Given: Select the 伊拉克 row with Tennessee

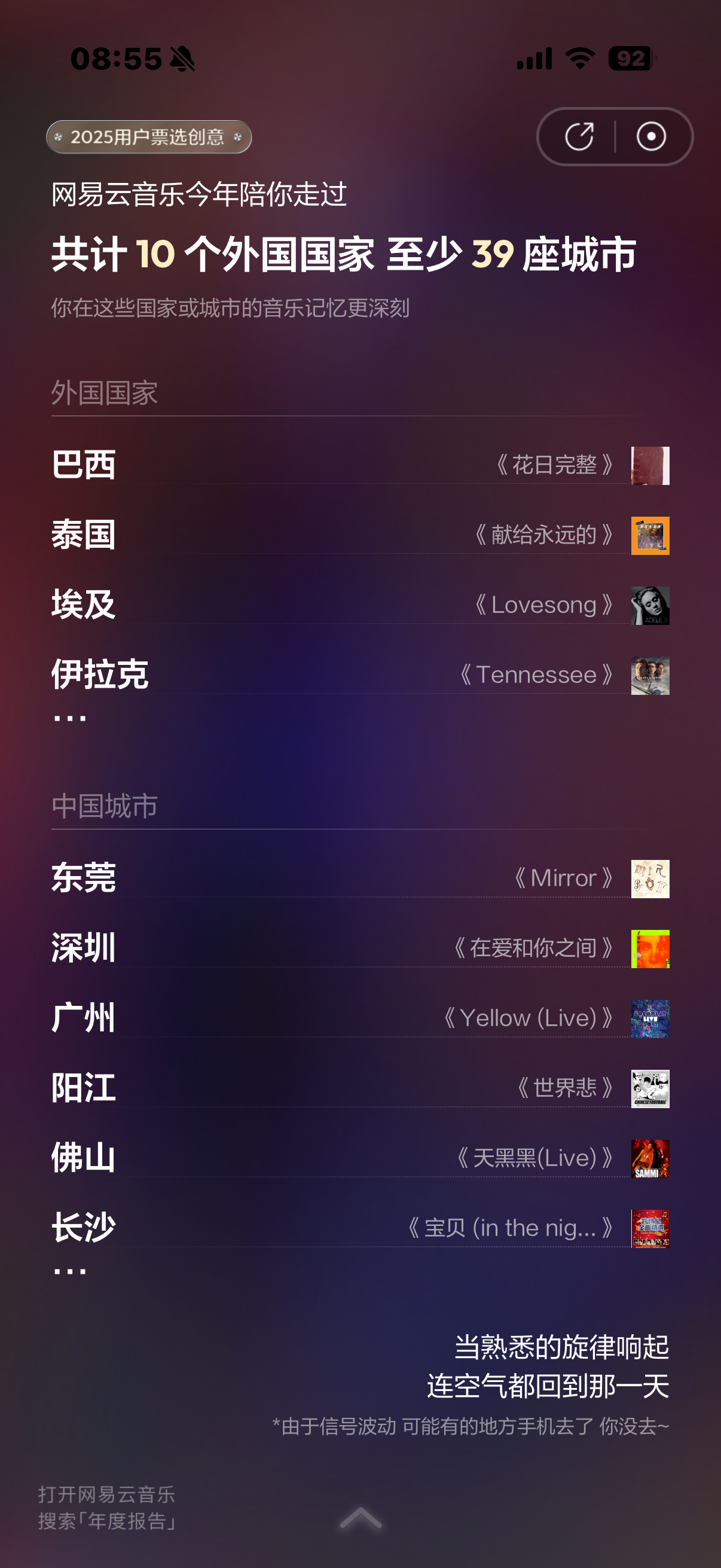Looking at the screenshot, I should pyautogui.click(x=360, y=675).
